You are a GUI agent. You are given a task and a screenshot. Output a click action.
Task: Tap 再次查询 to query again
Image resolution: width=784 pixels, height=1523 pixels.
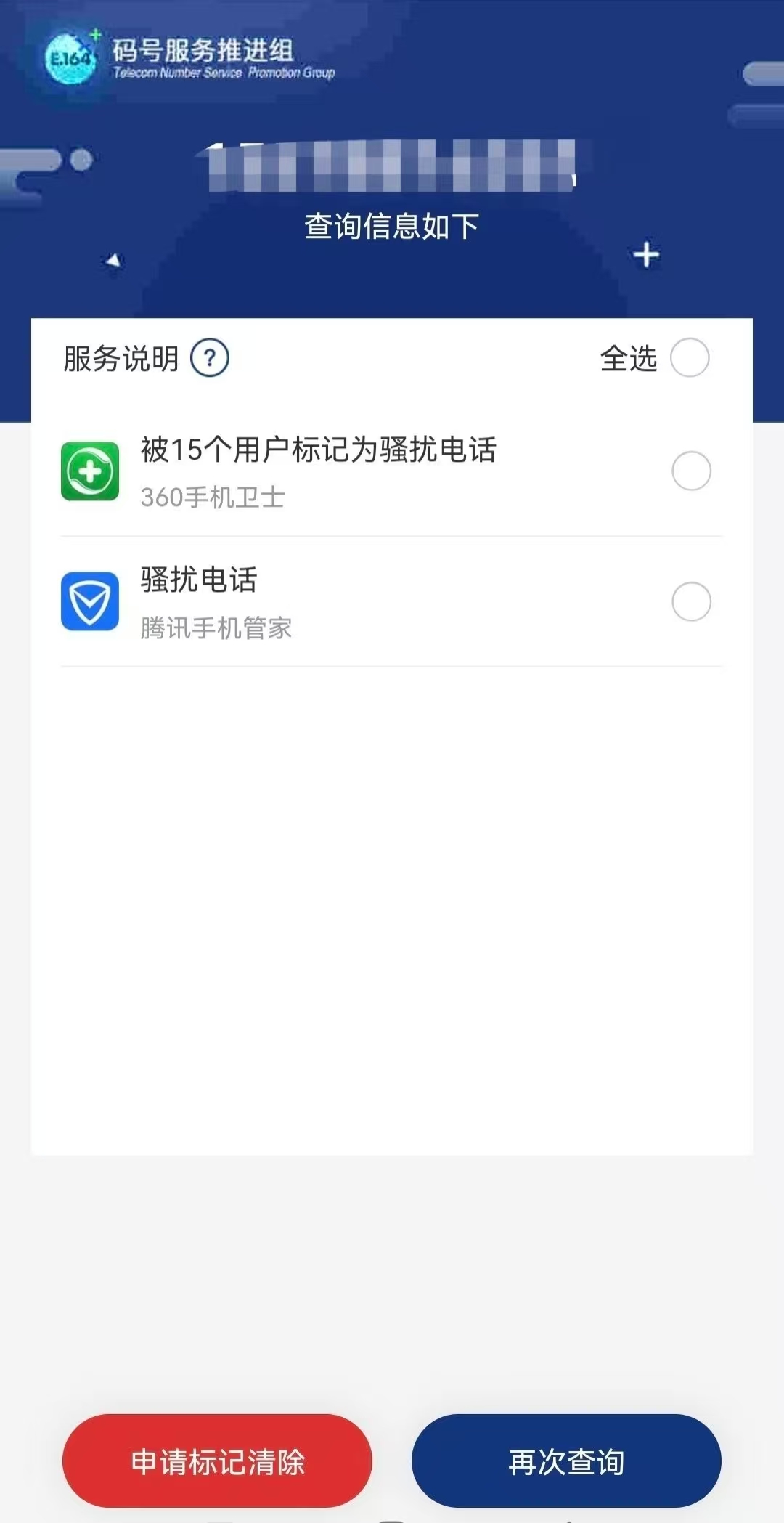pos(565,1461)
